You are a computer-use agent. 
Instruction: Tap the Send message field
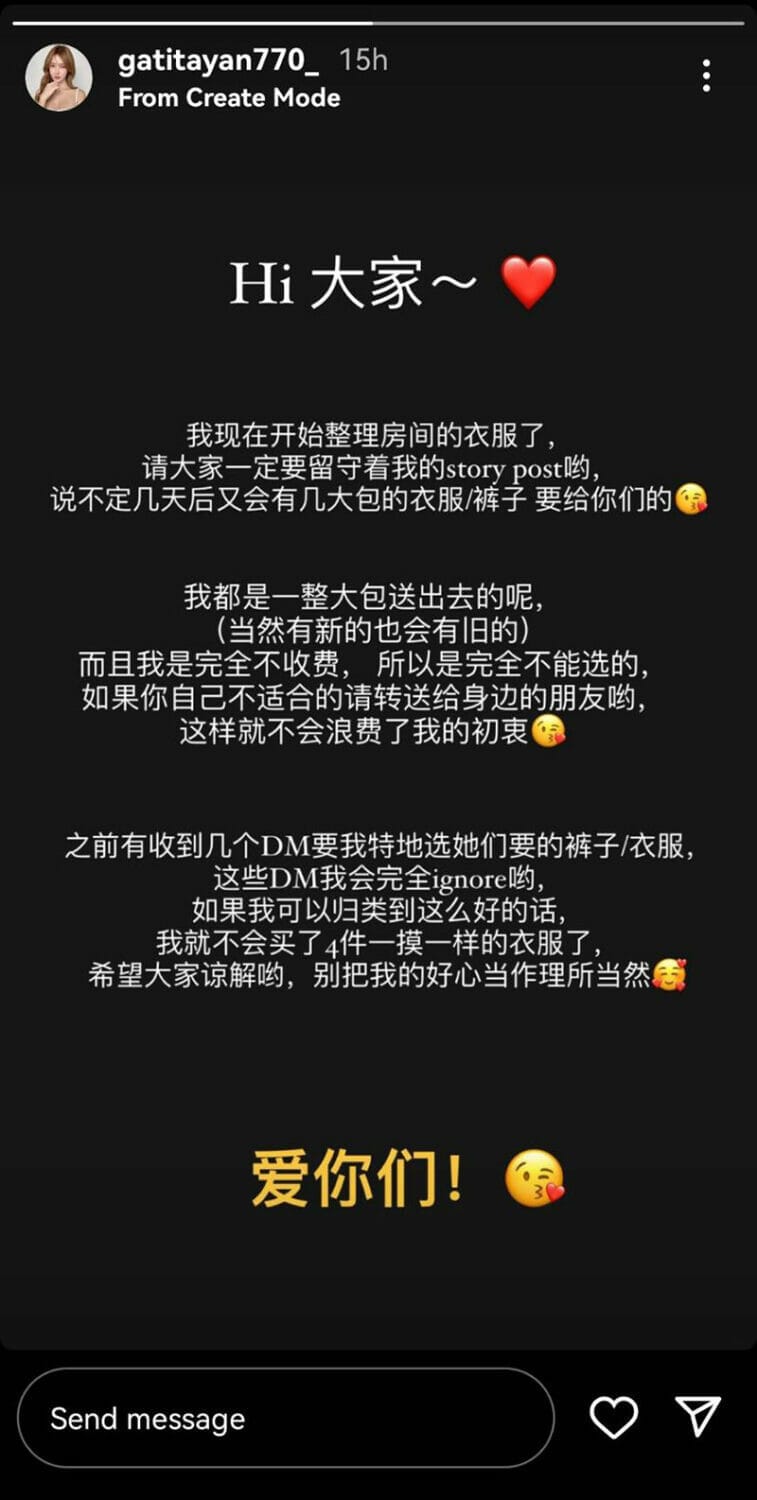(285, 1418)
